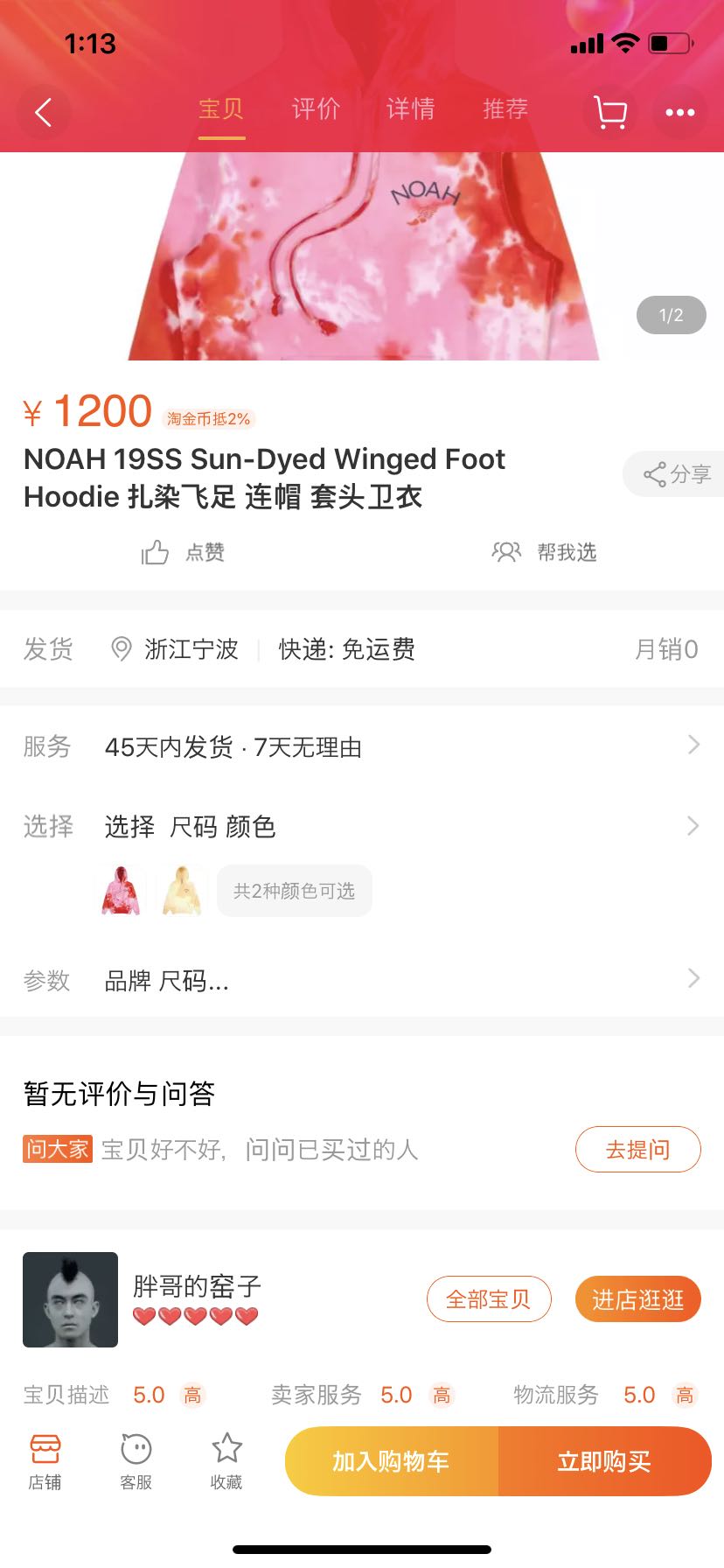Open the 服务 delivery and return details
This screenshot has height=1568, width=724.
(x=362, y=746)
